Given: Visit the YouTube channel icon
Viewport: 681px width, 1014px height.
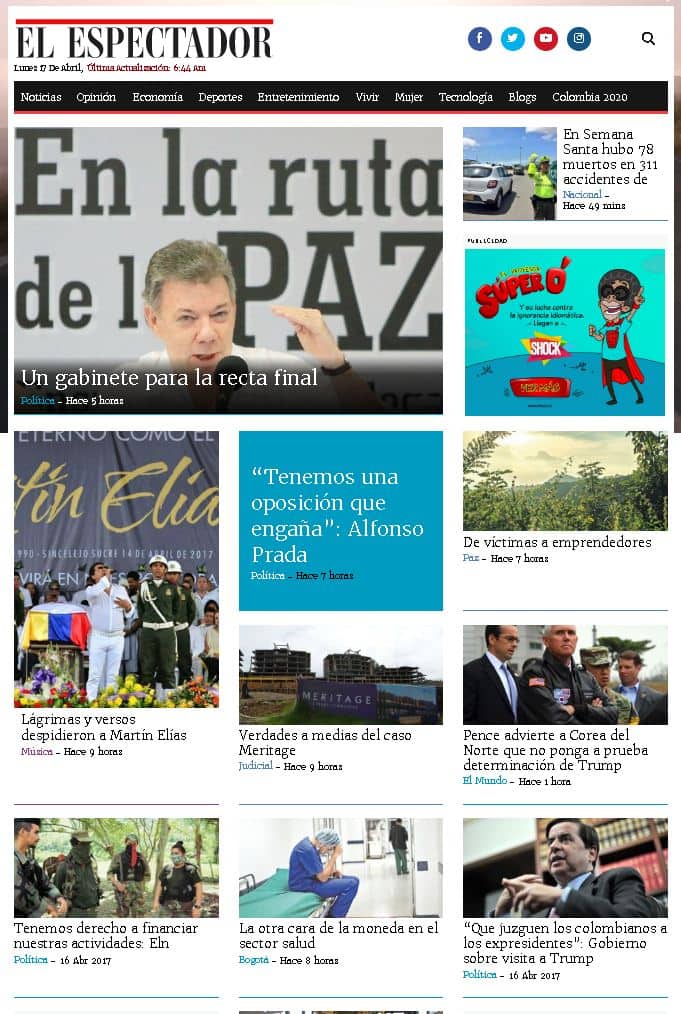Looking at the screenshot, I should tap(546, 39).
